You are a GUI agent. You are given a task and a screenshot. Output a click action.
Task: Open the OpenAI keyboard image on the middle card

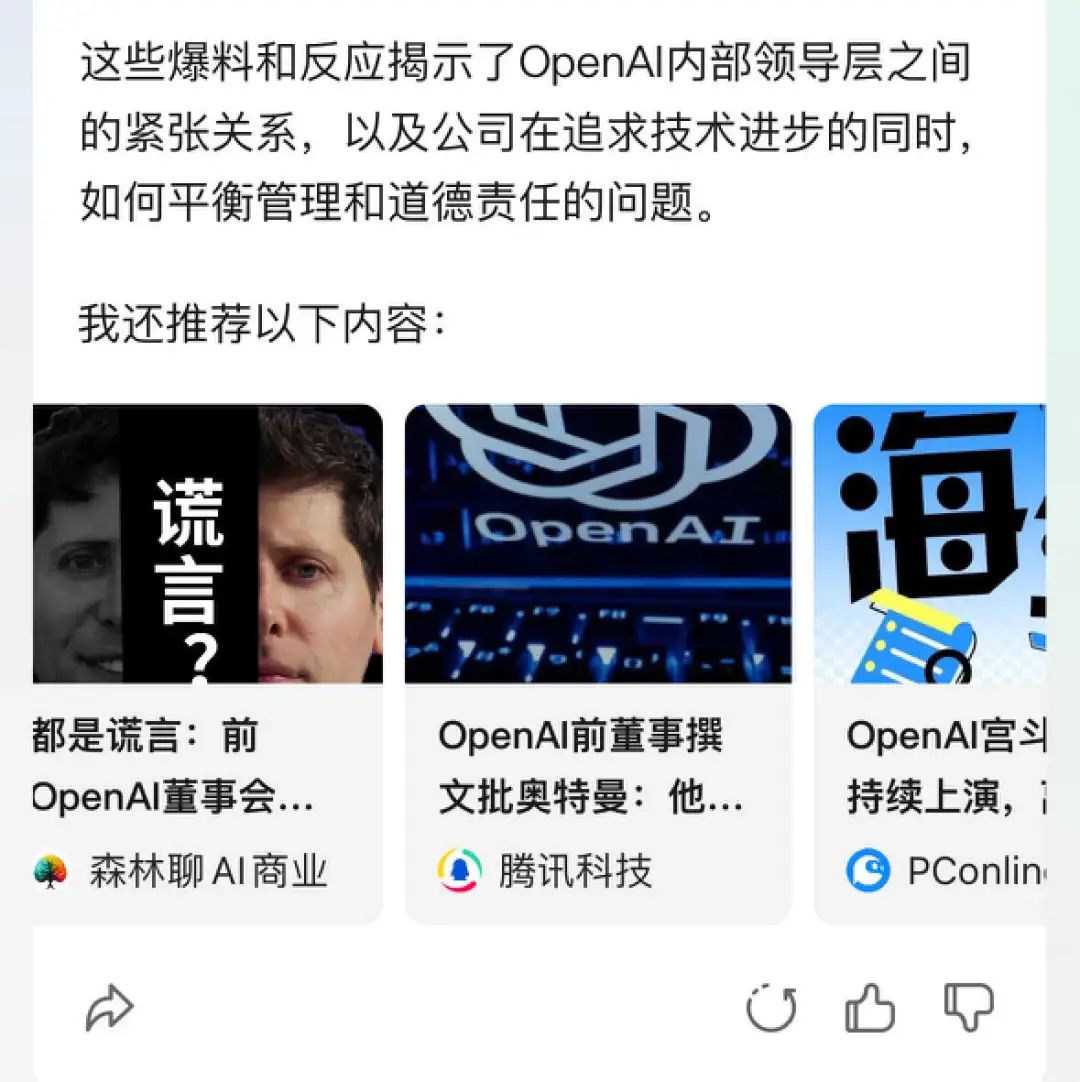point(597,545)
